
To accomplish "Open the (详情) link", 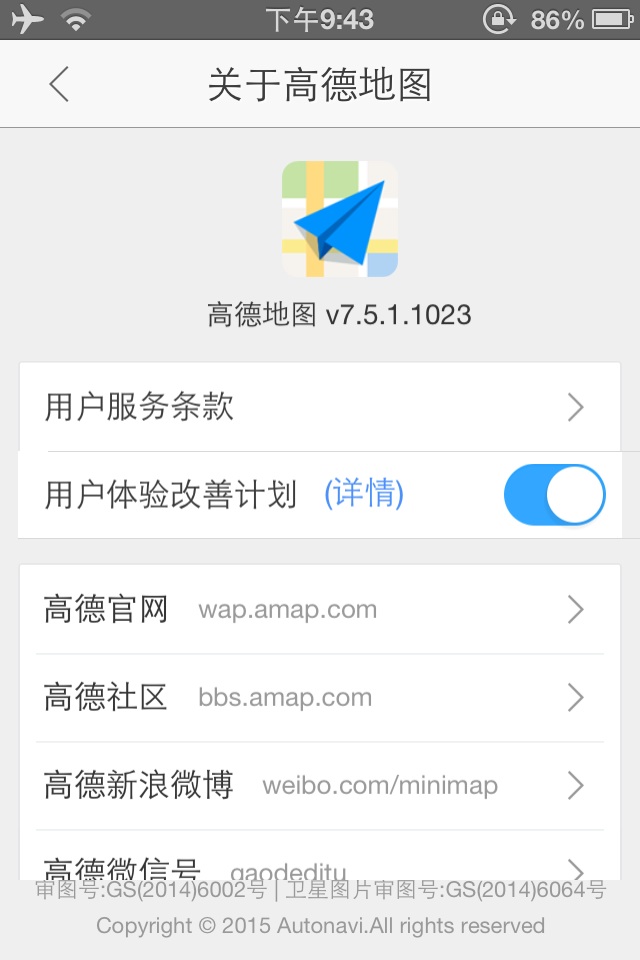I will [x=364, y=494].
